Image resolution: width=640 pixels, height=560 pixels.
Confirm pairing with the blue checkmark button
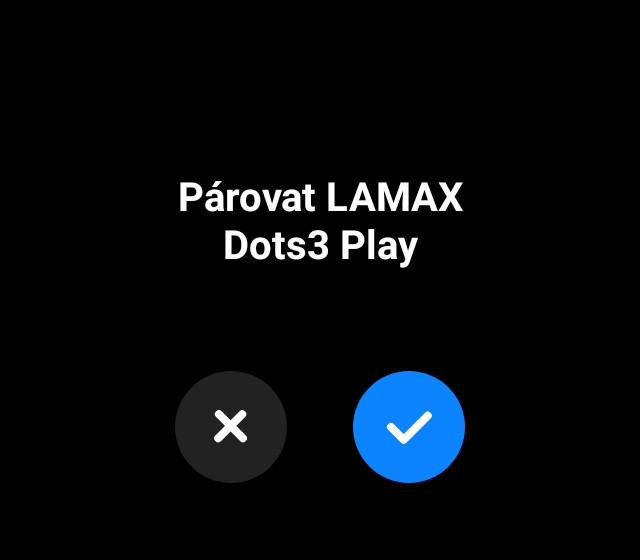pos(409,427)
